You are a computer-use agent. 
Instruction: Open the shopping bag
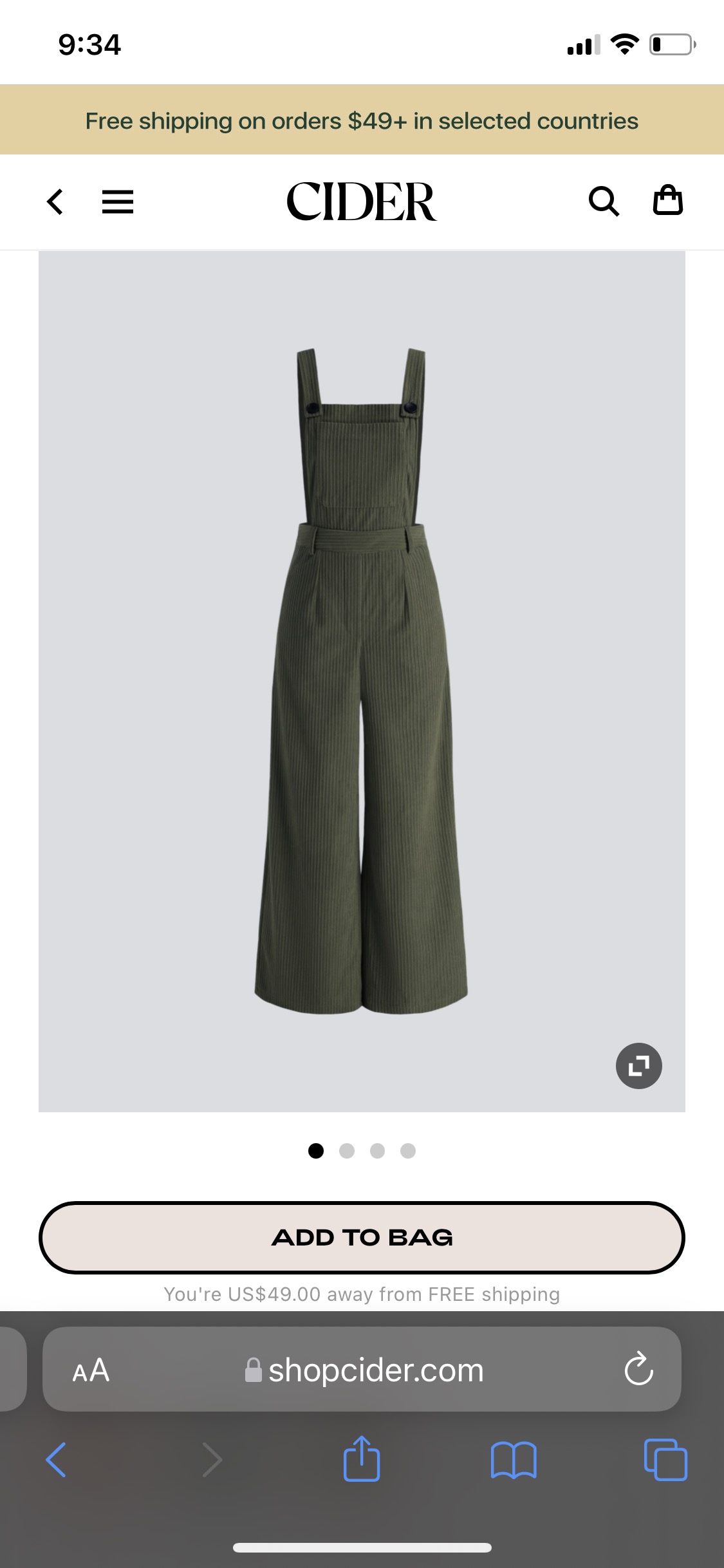[x=667, y=200]
